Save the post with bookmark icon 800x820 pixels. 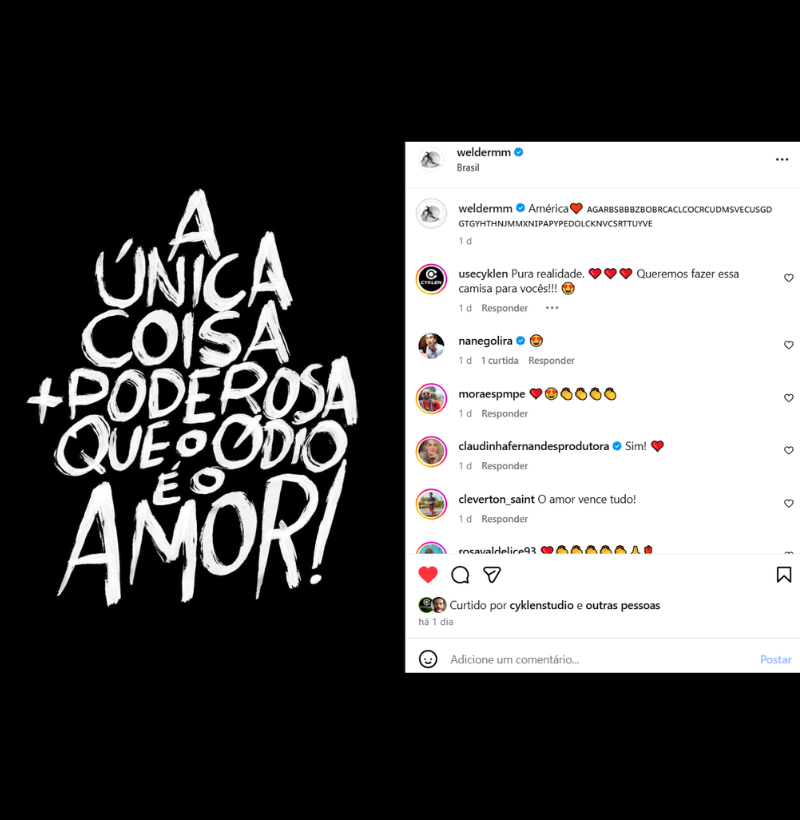[784, 574]
